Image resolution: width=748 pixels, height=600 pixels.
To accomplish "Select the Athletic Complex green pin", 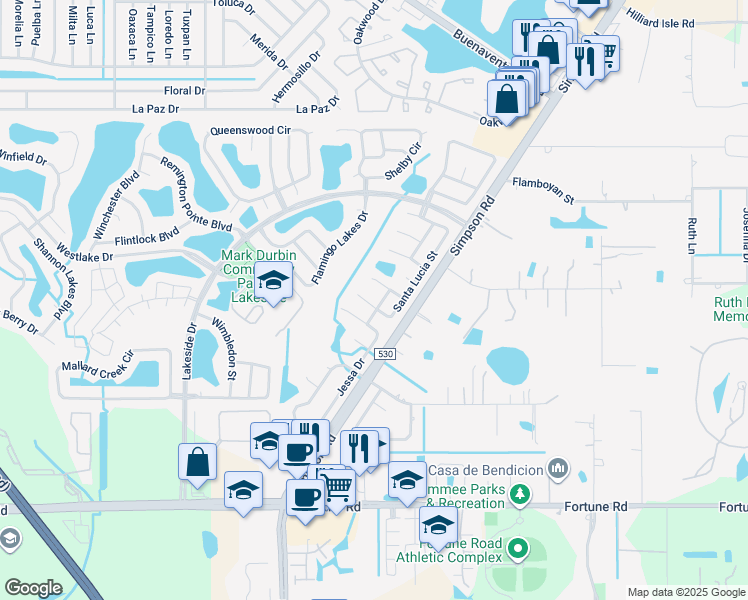I will pos(518,548).
